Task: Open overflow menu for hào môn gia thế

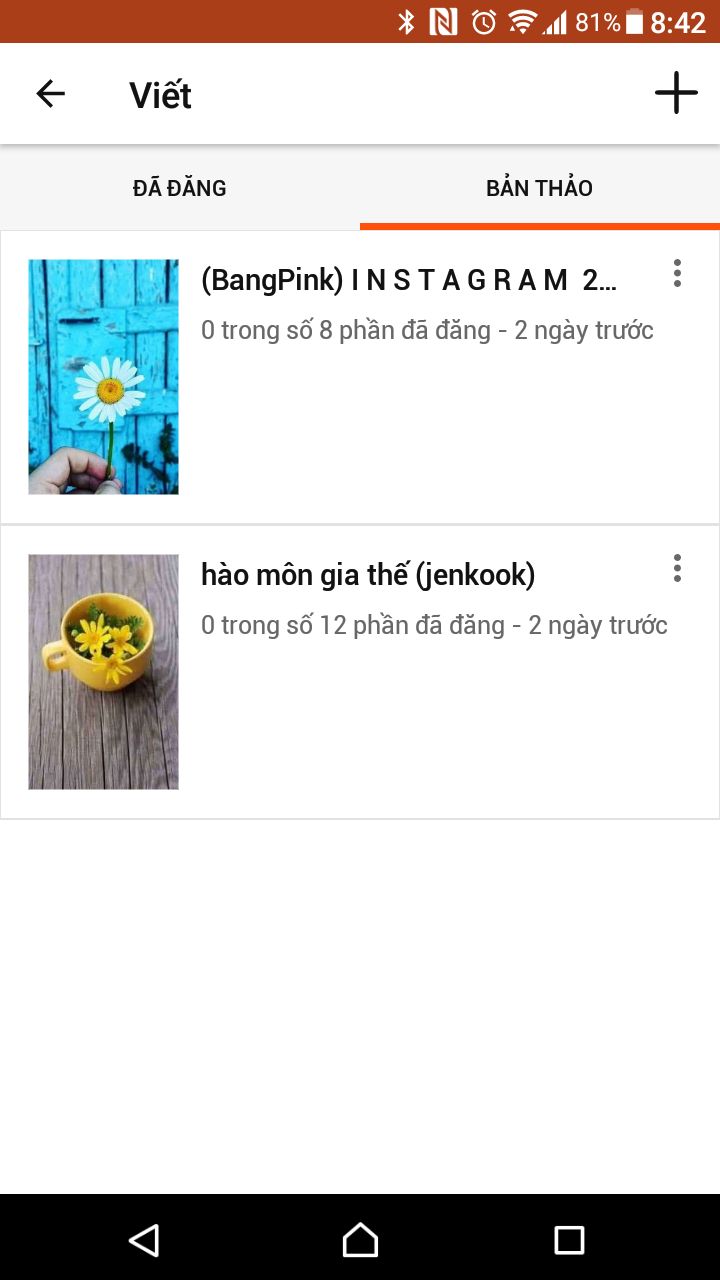Action: [677, 568]
